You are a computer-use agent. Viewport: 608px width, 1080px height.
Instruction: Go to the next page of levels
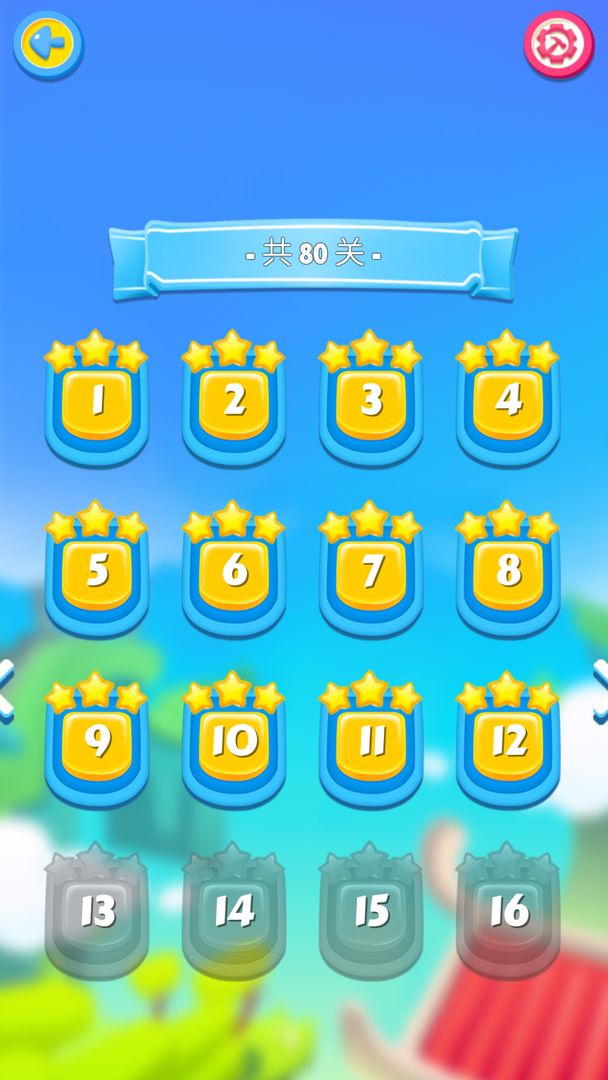tap(599, 690)
